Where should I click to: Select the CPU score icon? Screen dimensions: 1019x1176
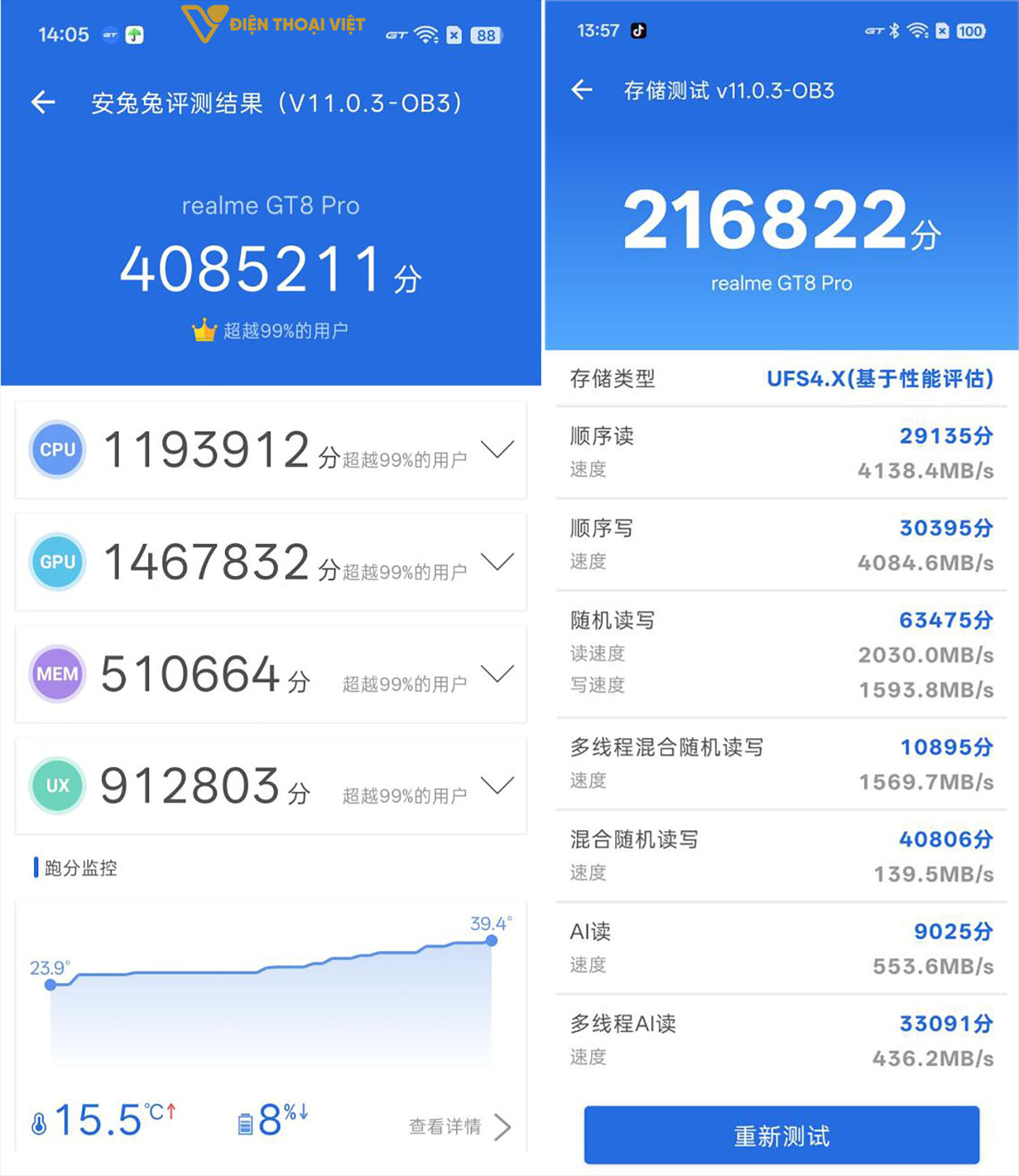57,449
